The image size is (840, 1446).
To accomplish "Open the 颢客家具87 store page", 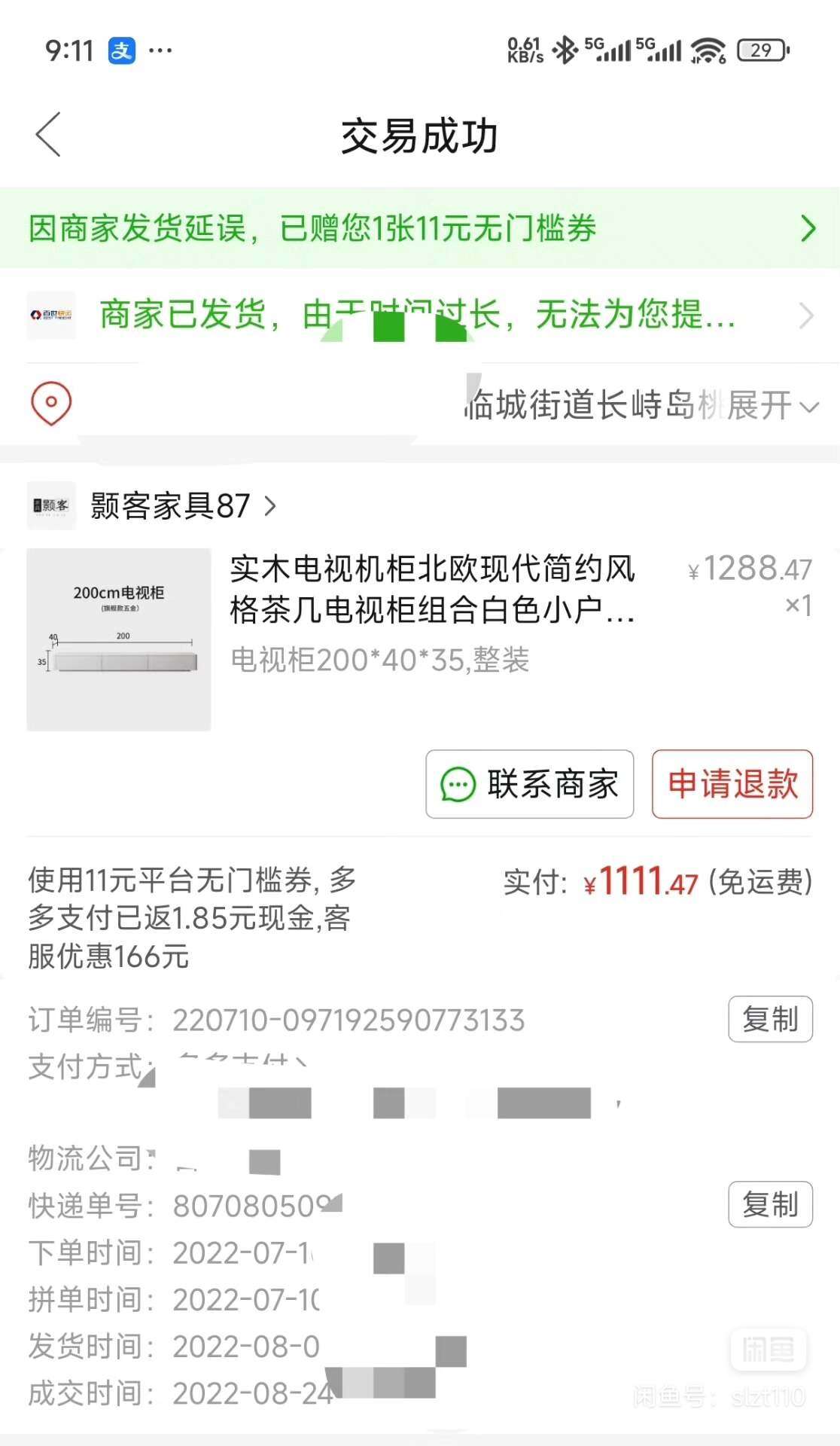I will tap(170, 506).
